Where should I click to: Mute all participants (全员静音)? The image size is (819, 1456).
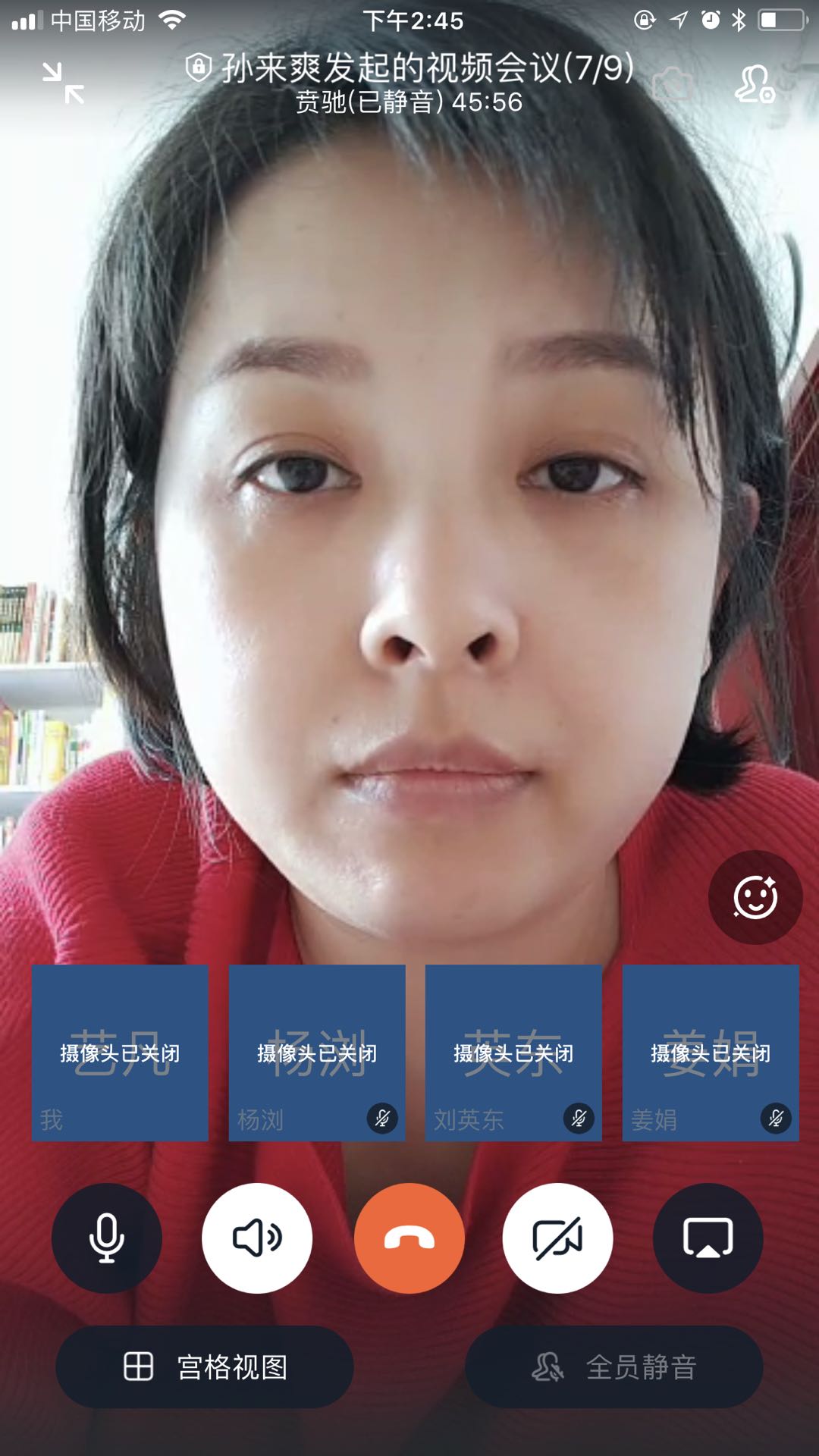click(613, 1367)
